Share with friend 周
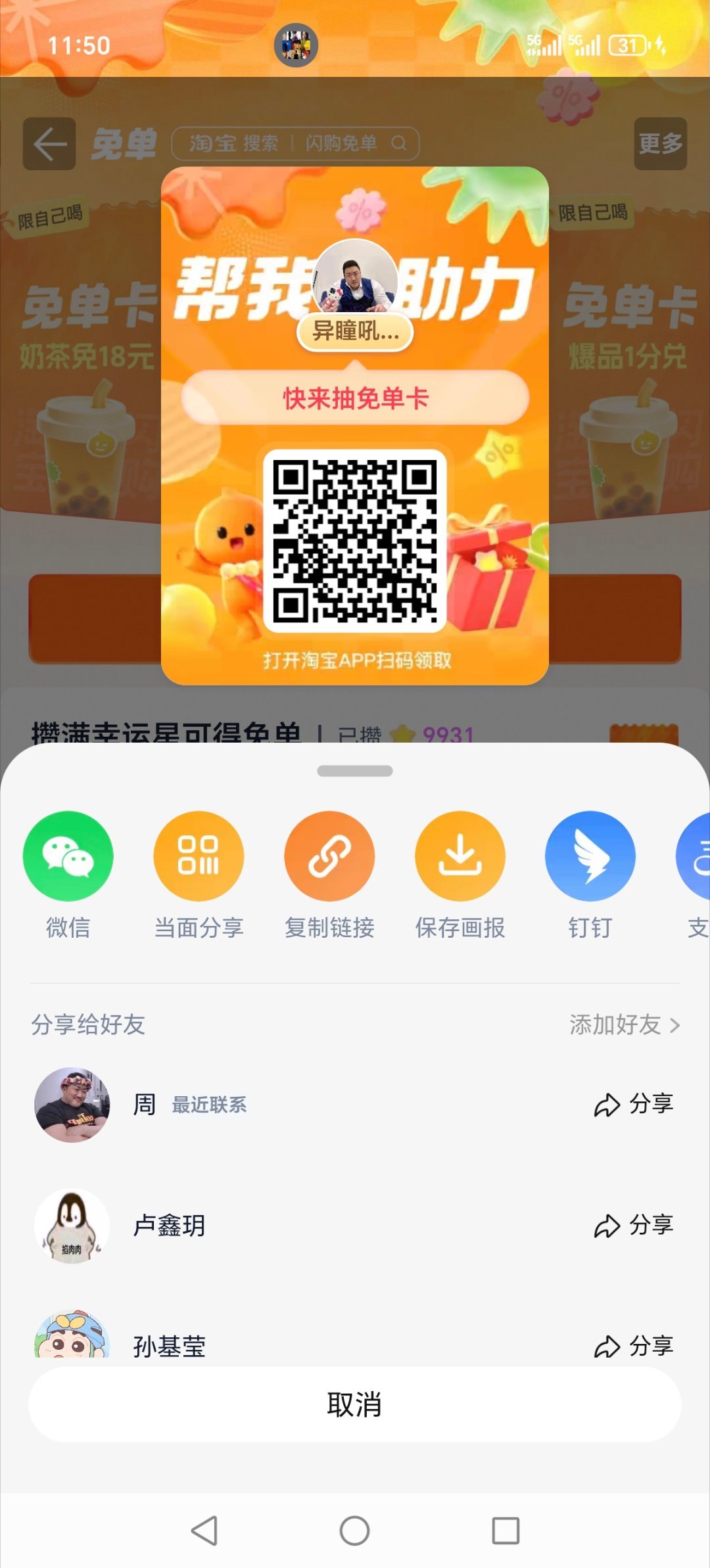 (633, 1104)
